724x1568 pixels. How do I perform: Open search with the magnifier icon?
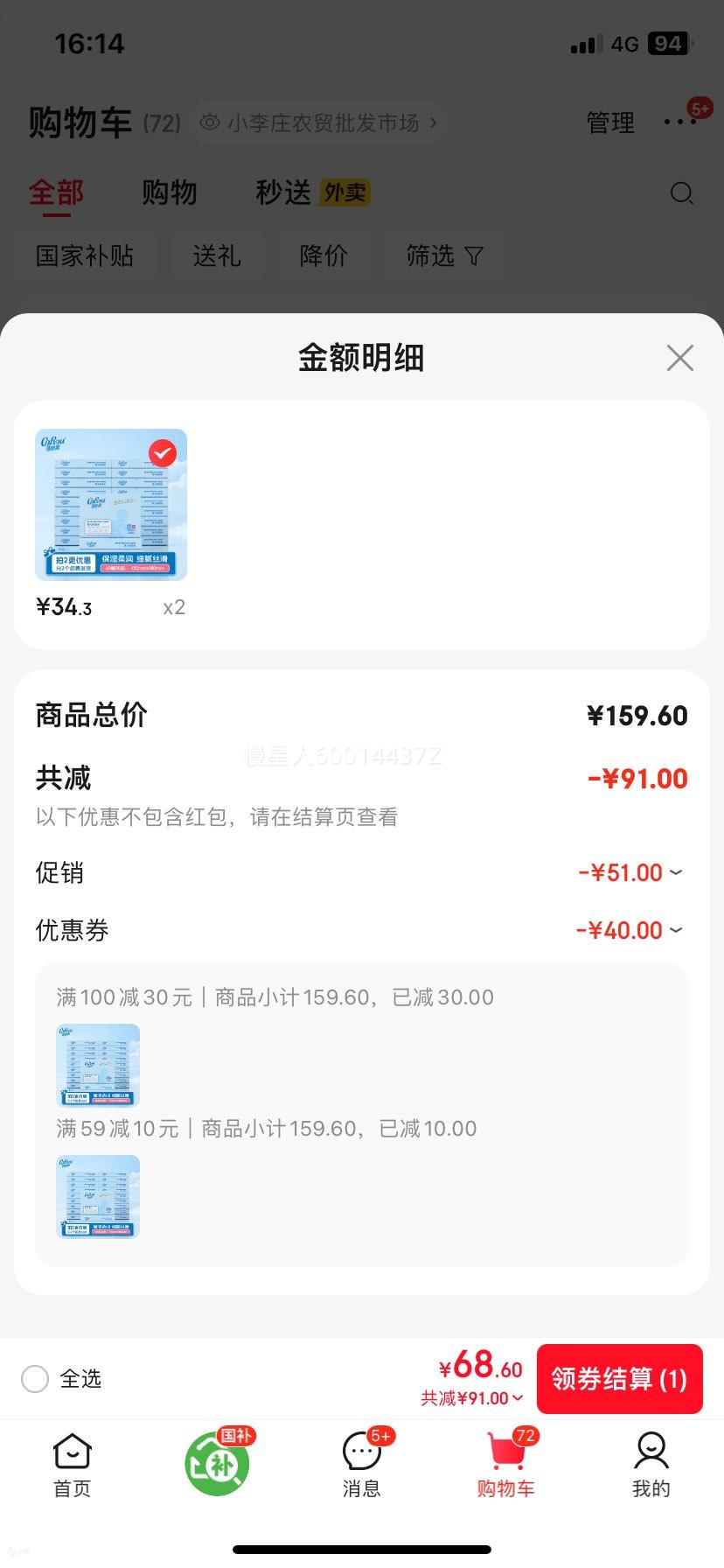point(681,193)
